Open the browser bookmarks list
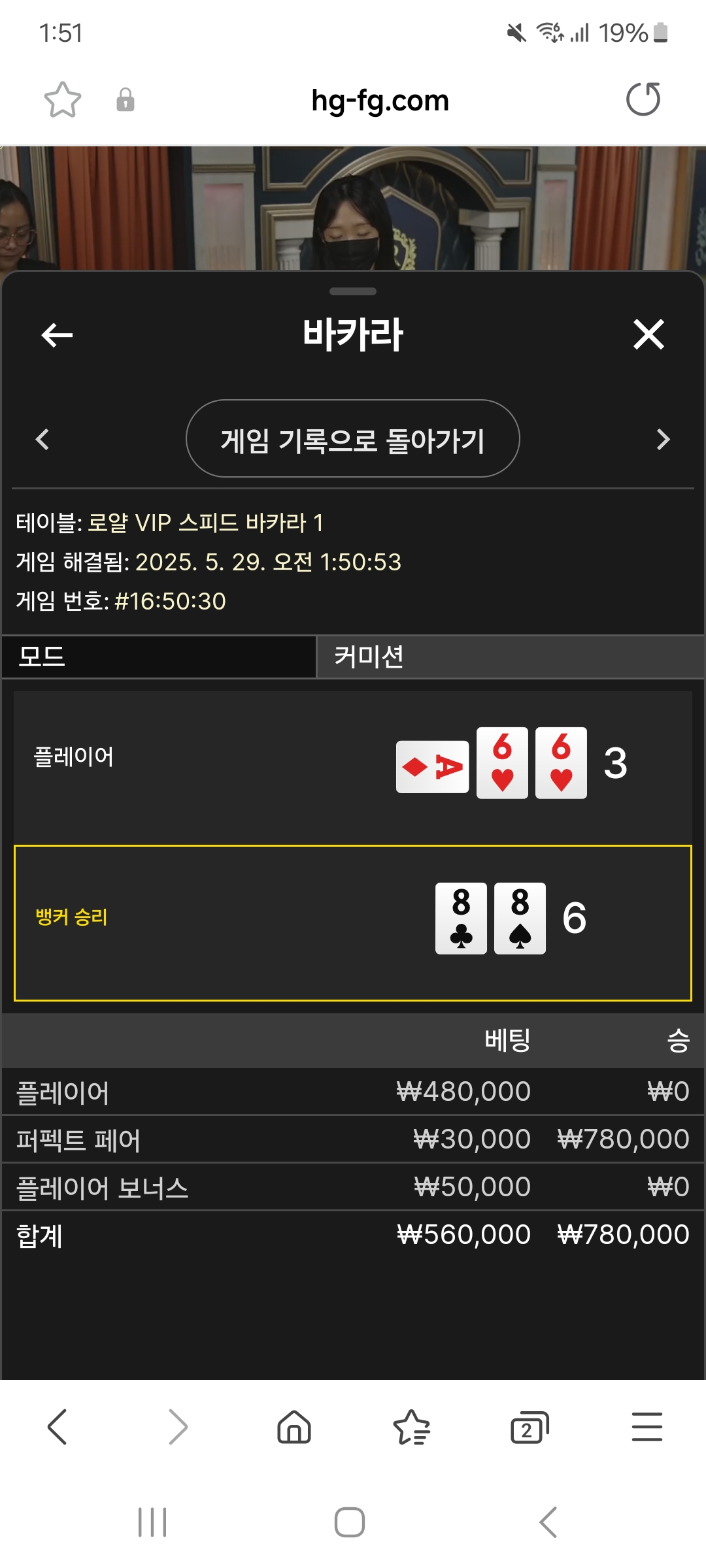The height and width of the screenshot is (1568, 706). (411, 1426)
